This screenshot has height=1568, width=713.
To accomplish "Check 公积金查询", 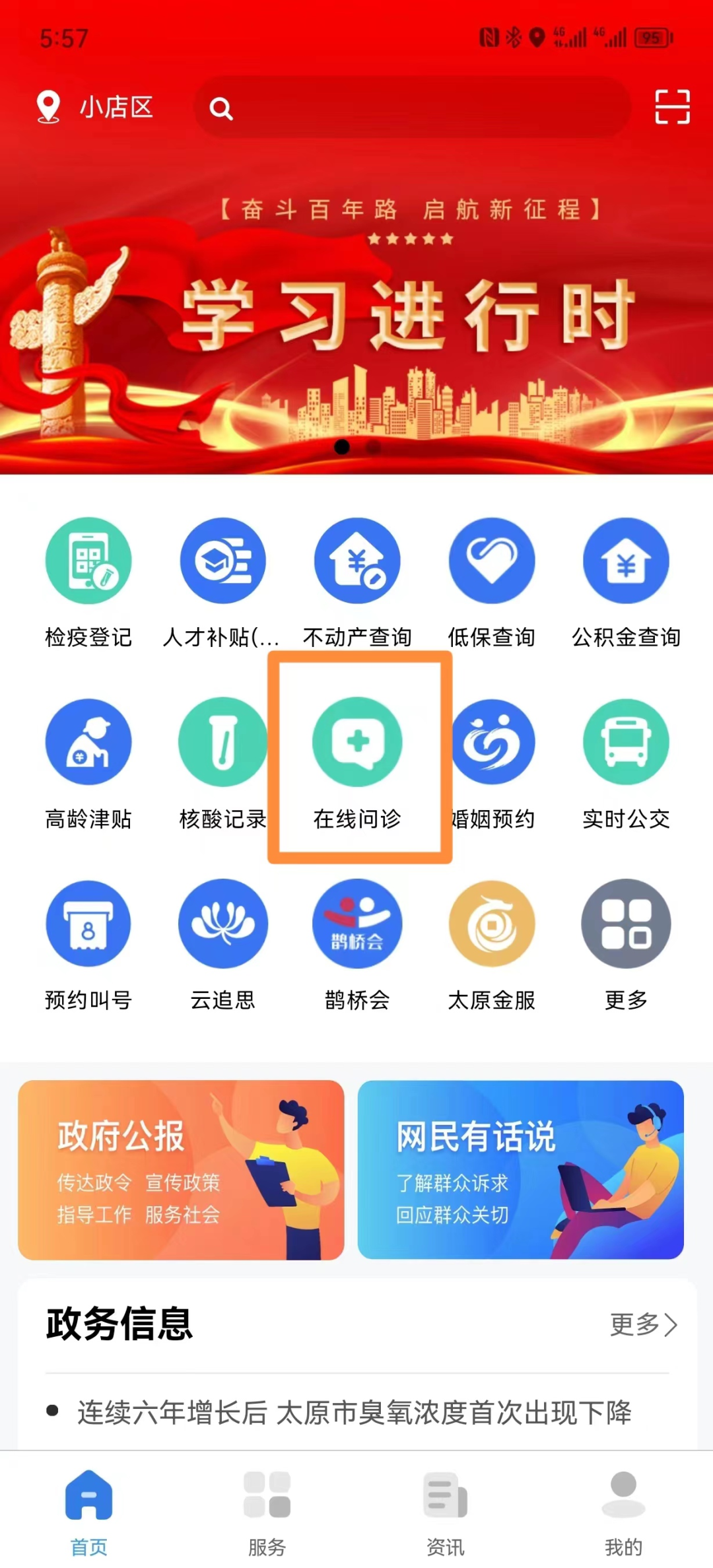I will tap(626, 581).
